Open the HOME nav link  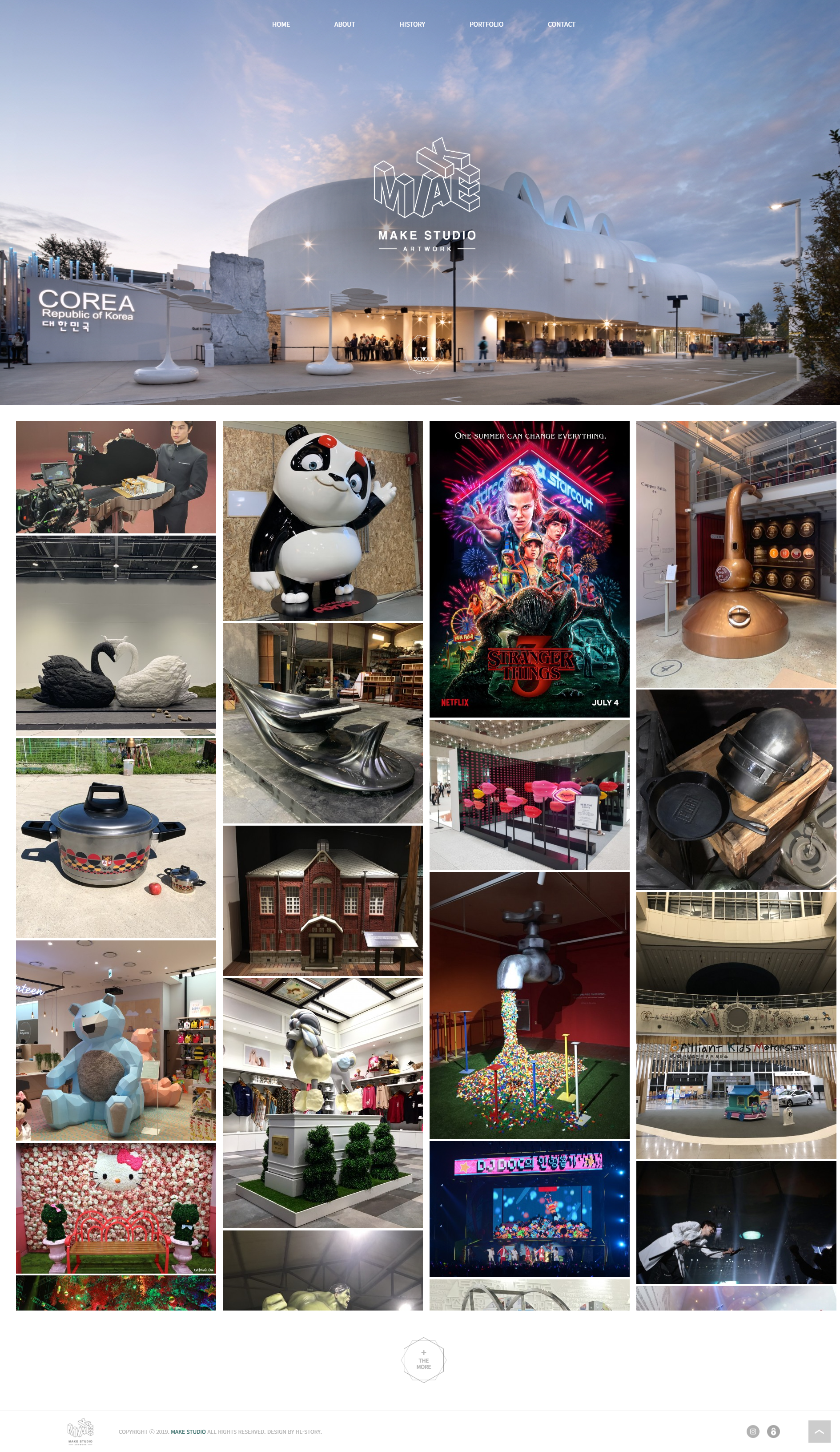point(281,24)
